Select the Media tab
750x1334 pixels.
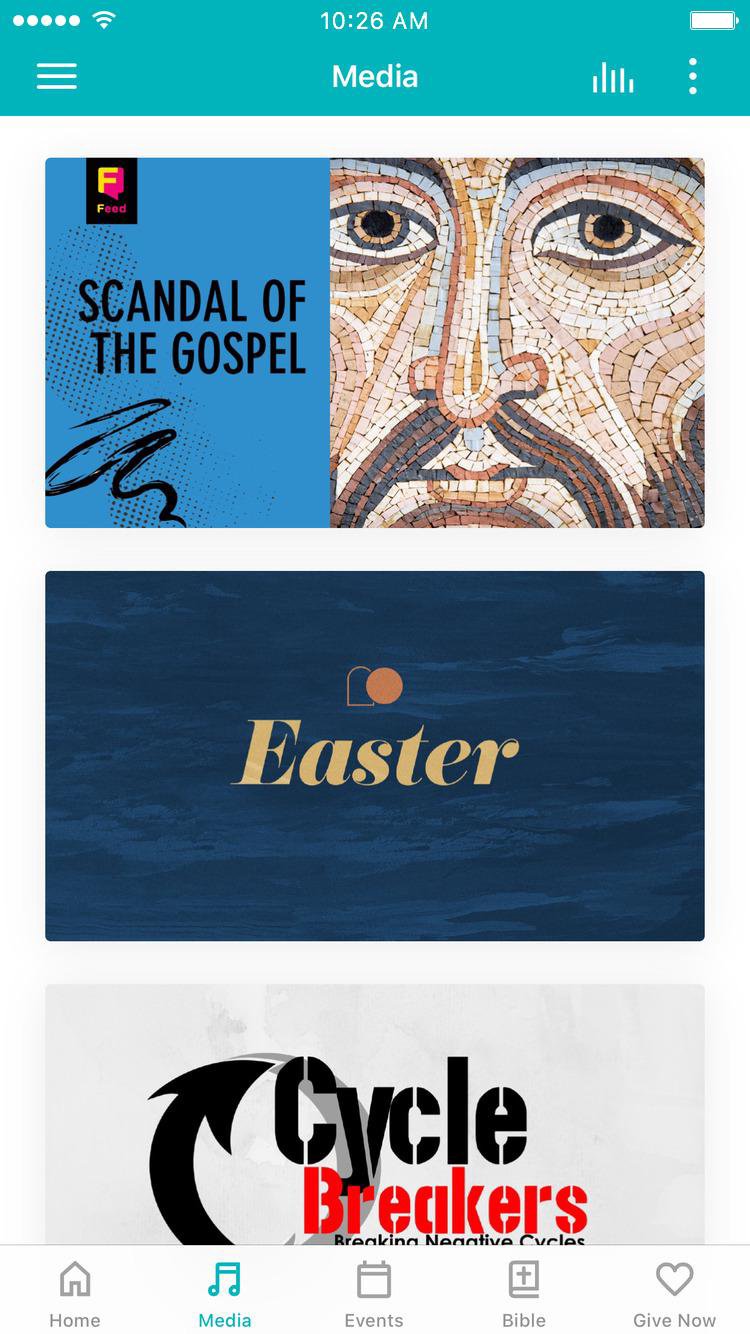[225, 1293]
